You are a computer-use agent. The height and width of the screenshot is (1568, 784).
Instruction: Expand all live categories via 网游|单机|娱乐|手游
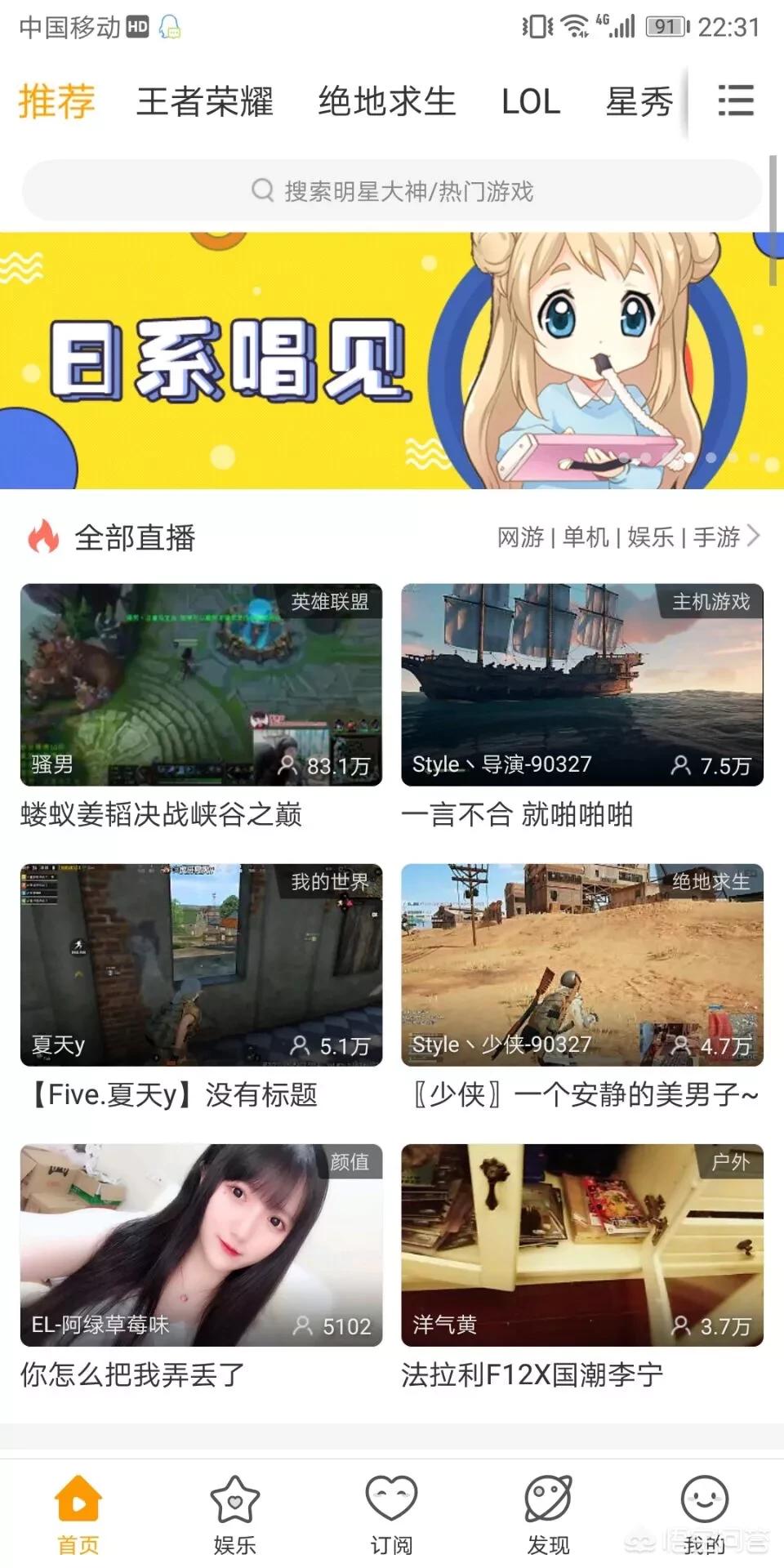coord(629,537)
